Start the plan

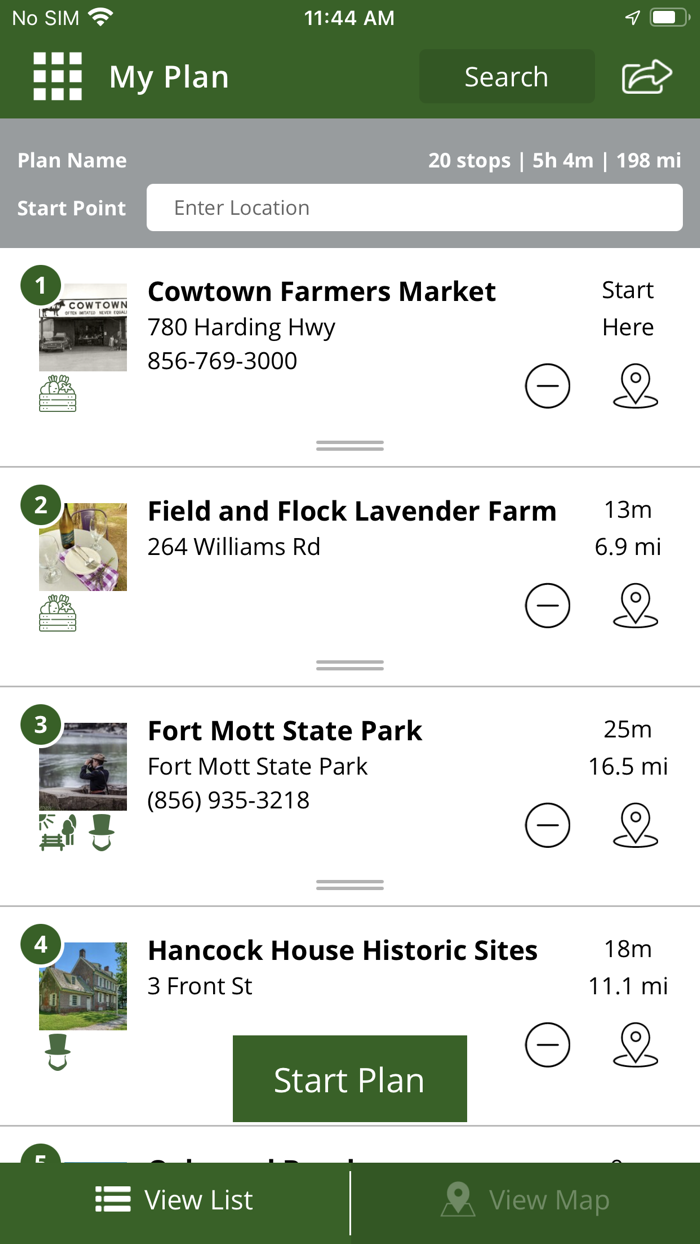[349, 1080]
